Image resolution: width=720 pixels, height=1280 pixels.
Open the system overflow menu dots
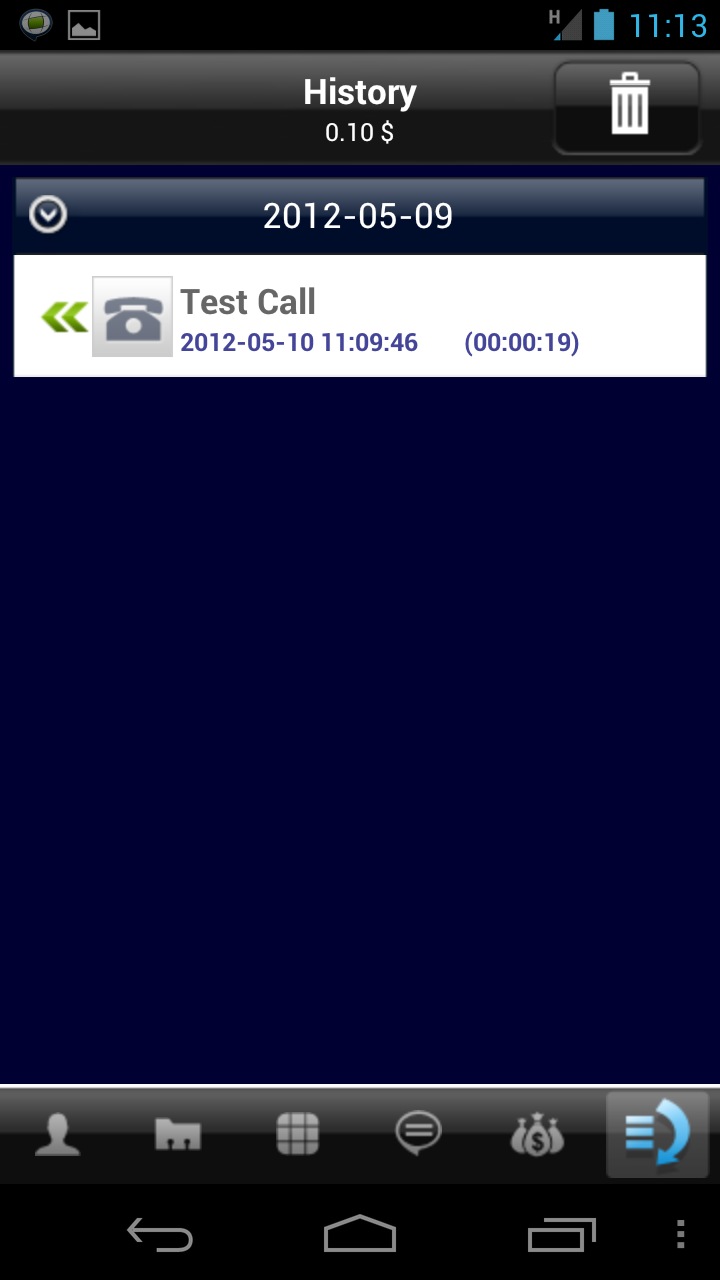click(x=681, y=1235)
